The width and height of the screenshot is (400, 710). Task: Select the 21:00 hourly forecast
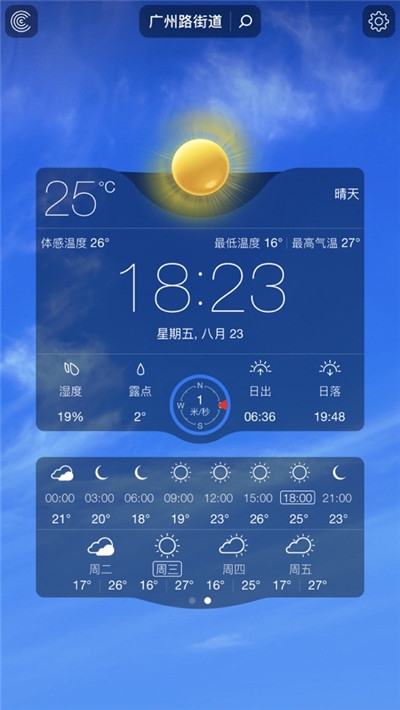click(x=337, y=498)
